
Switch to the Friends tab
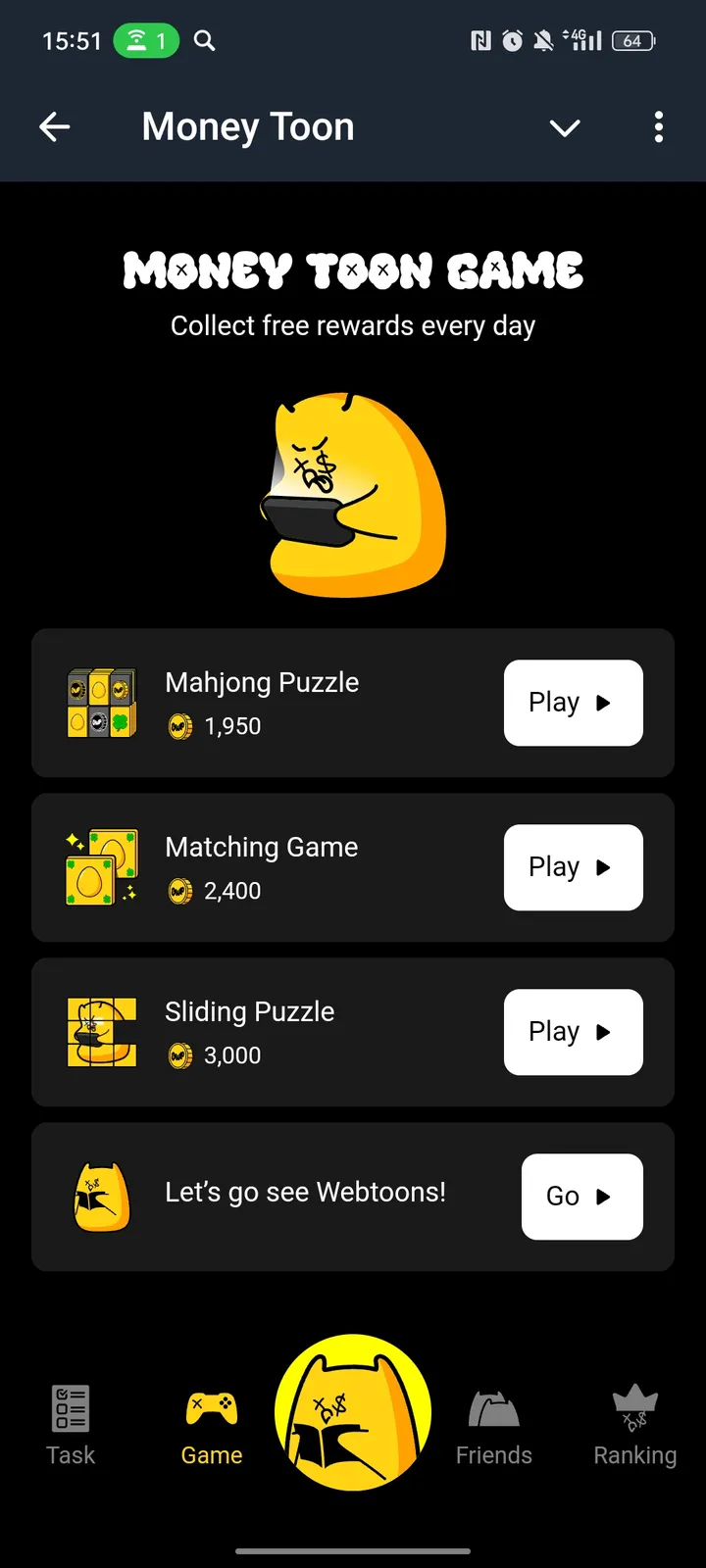point(494,1425)
